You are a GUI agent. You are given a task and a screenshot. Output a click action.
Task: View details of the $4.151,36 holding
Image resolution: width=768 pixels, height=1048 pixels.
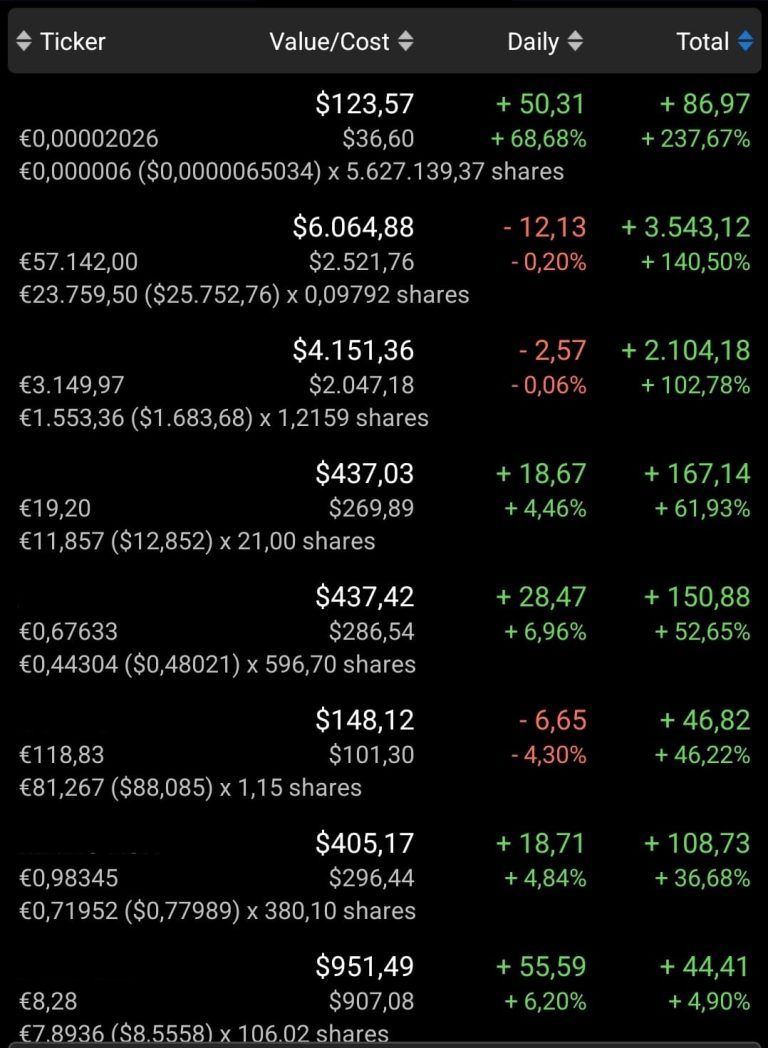[384, 384]
